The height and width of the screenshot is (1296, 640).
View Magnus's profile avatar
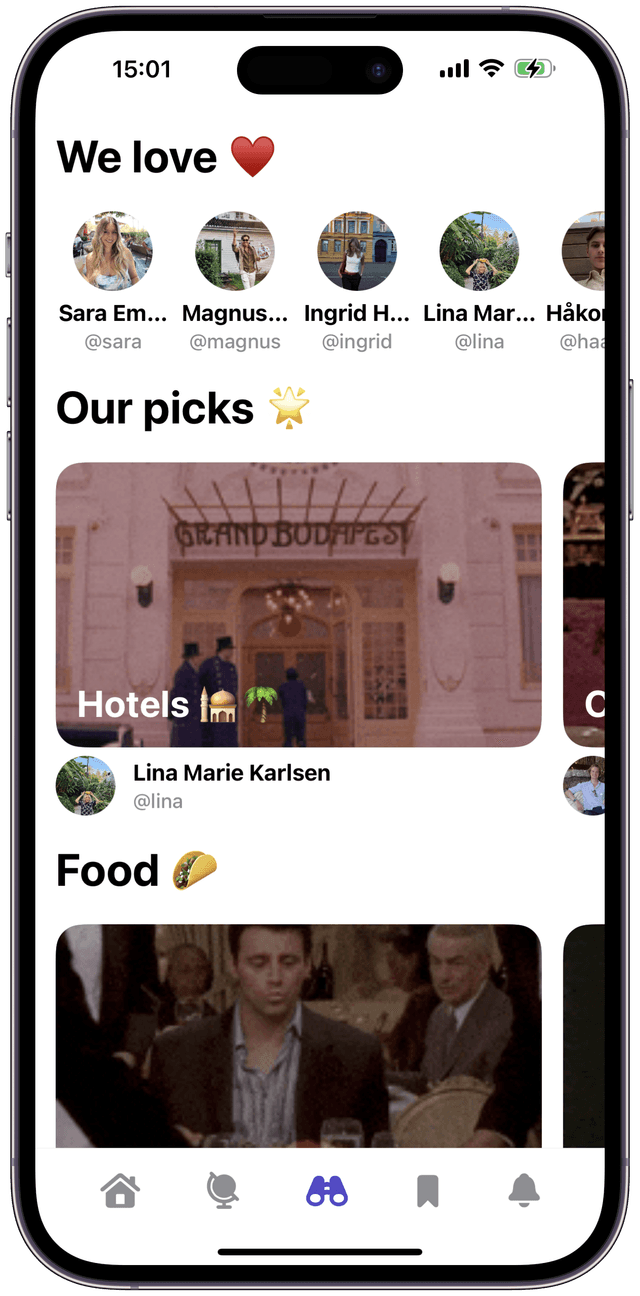(234, 251)
